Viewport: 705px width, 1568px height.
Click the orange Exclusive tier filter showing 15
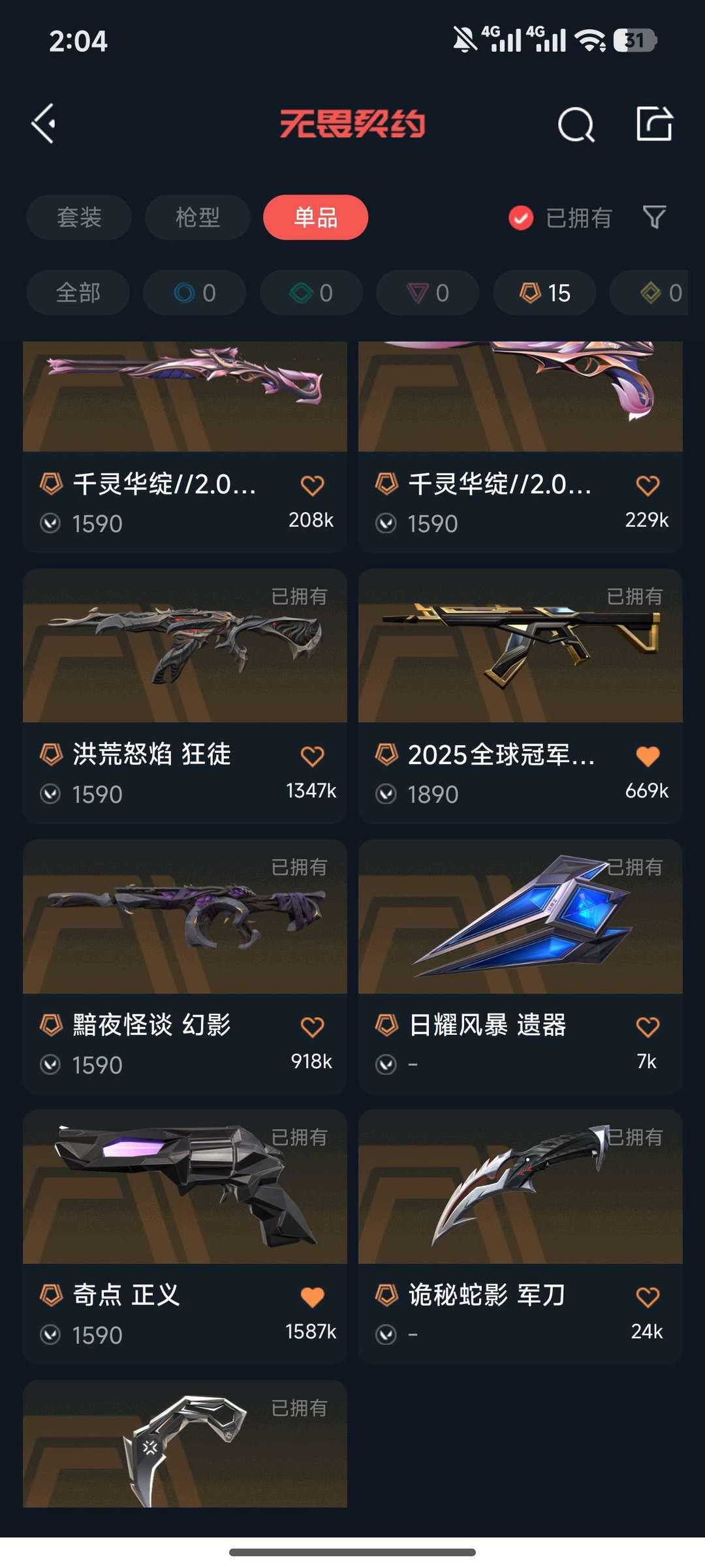click(542, 292)
